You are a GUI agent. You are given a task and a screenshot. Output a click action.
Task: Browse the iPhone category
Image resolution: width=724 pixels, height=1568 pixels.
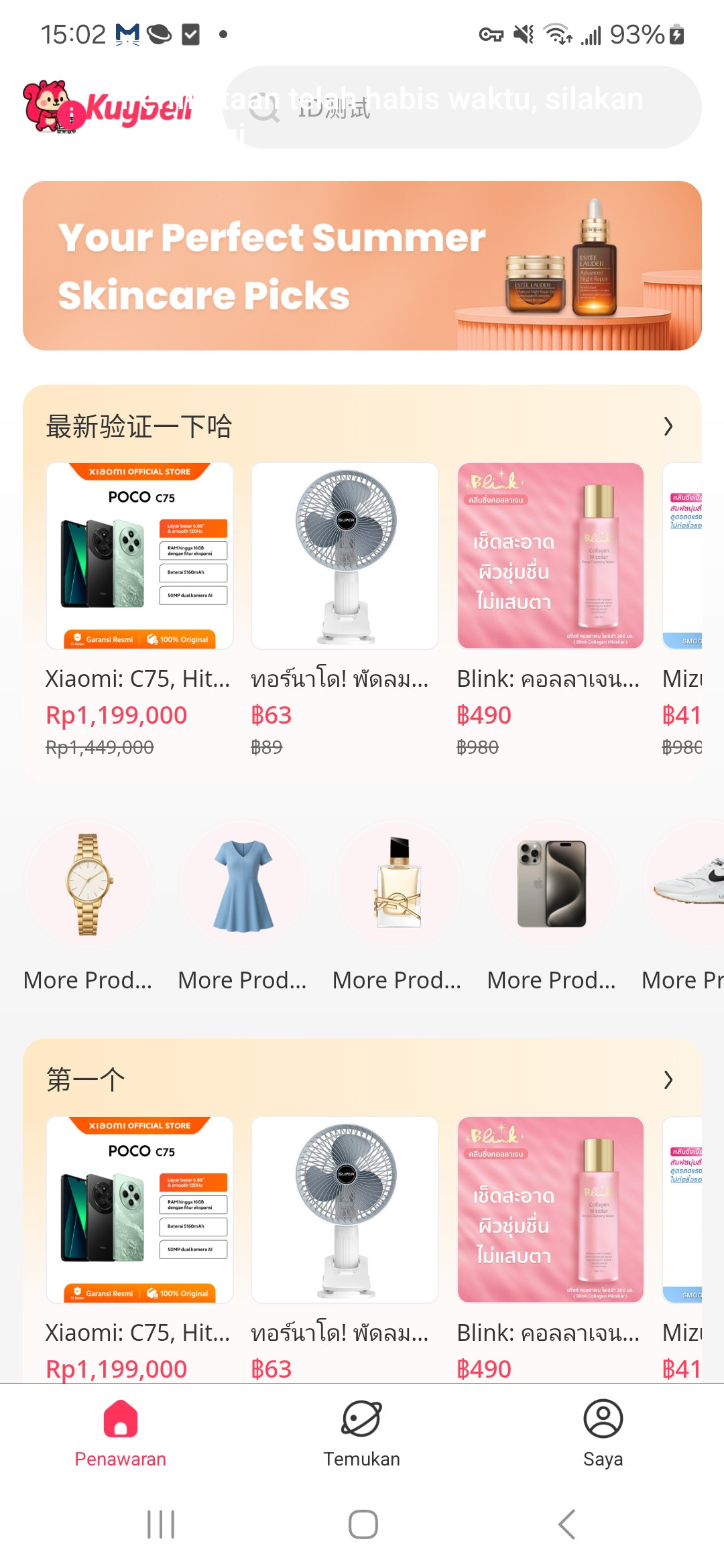[x=552, y=885]
